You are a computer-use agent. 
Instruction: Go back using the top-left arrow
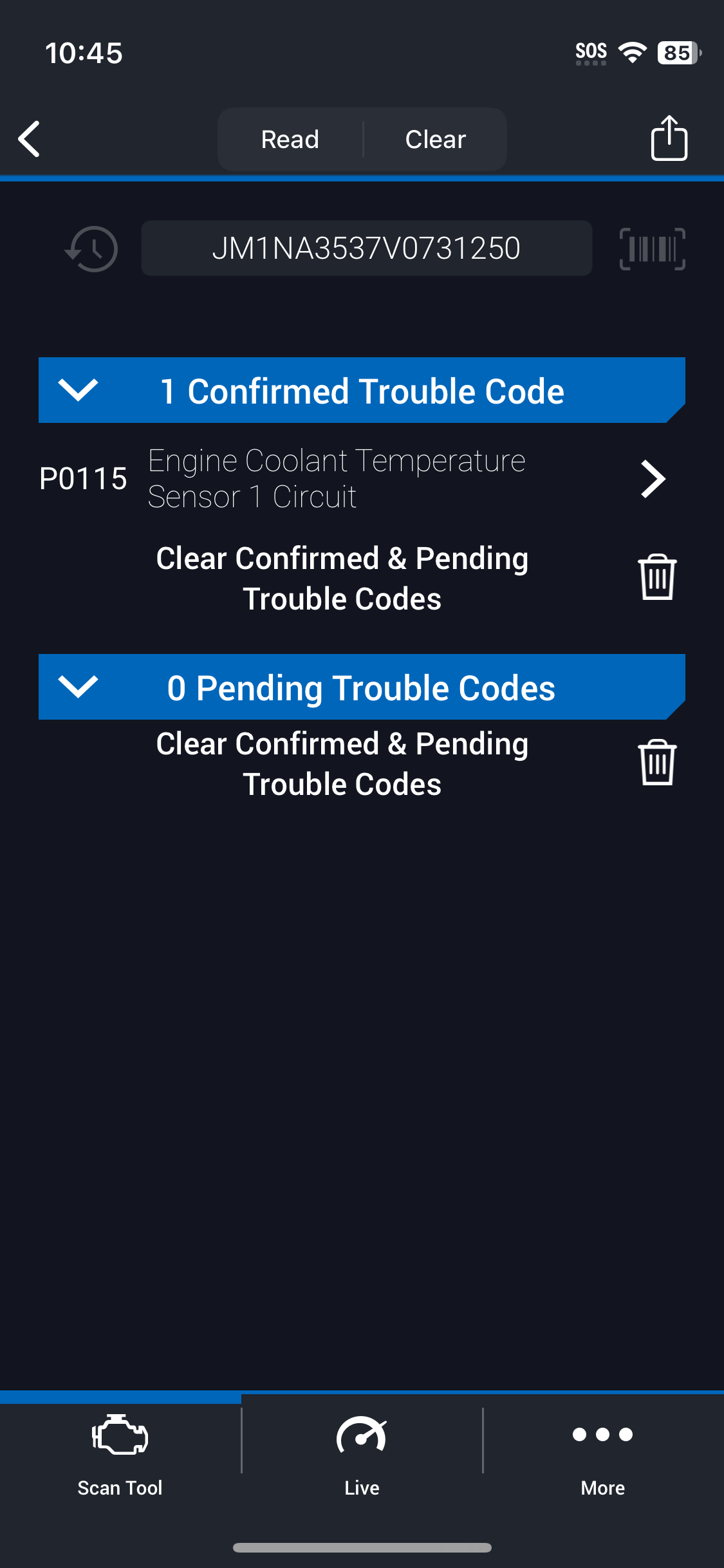pyautogui.click(x=30, y=139)
